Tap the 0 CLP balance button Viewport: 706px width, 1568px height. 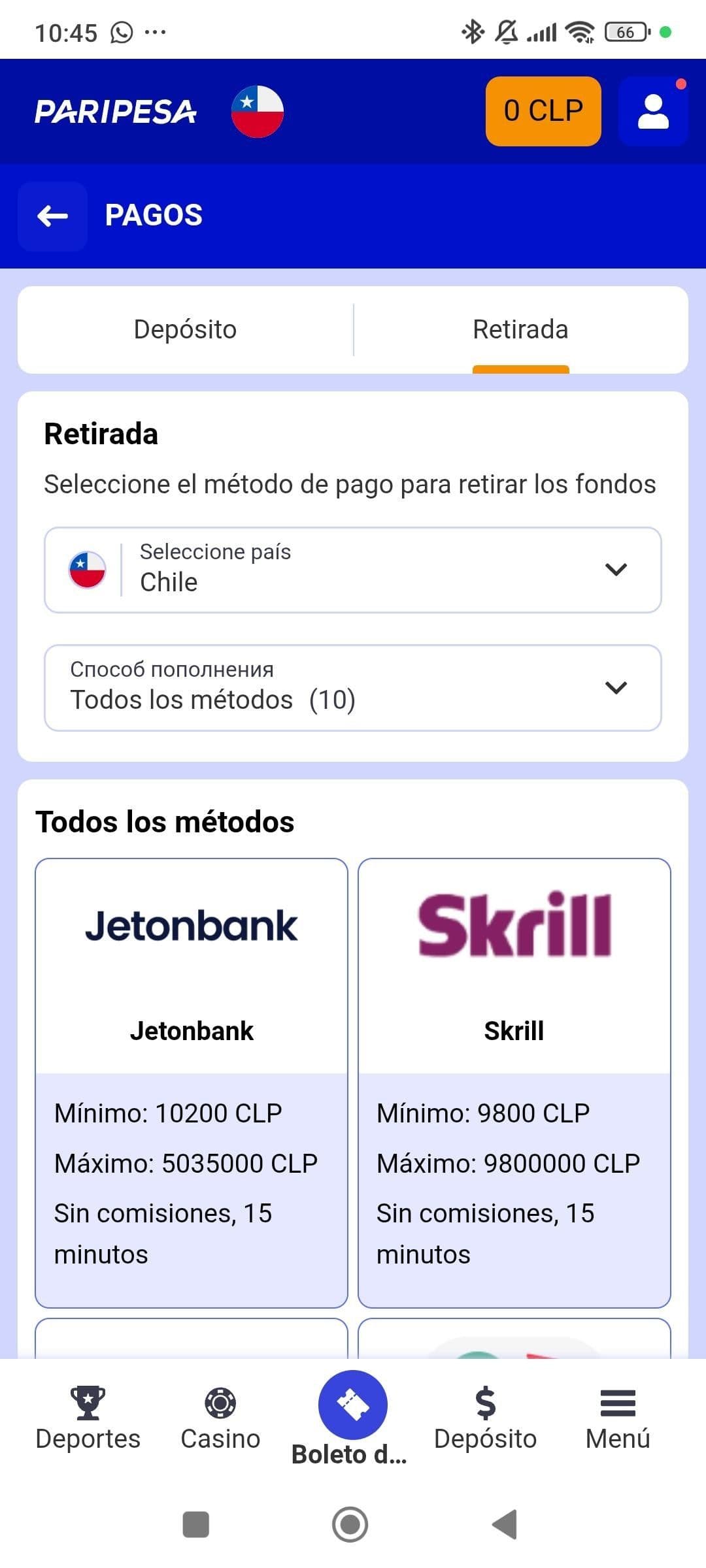[x=542, y=109]
